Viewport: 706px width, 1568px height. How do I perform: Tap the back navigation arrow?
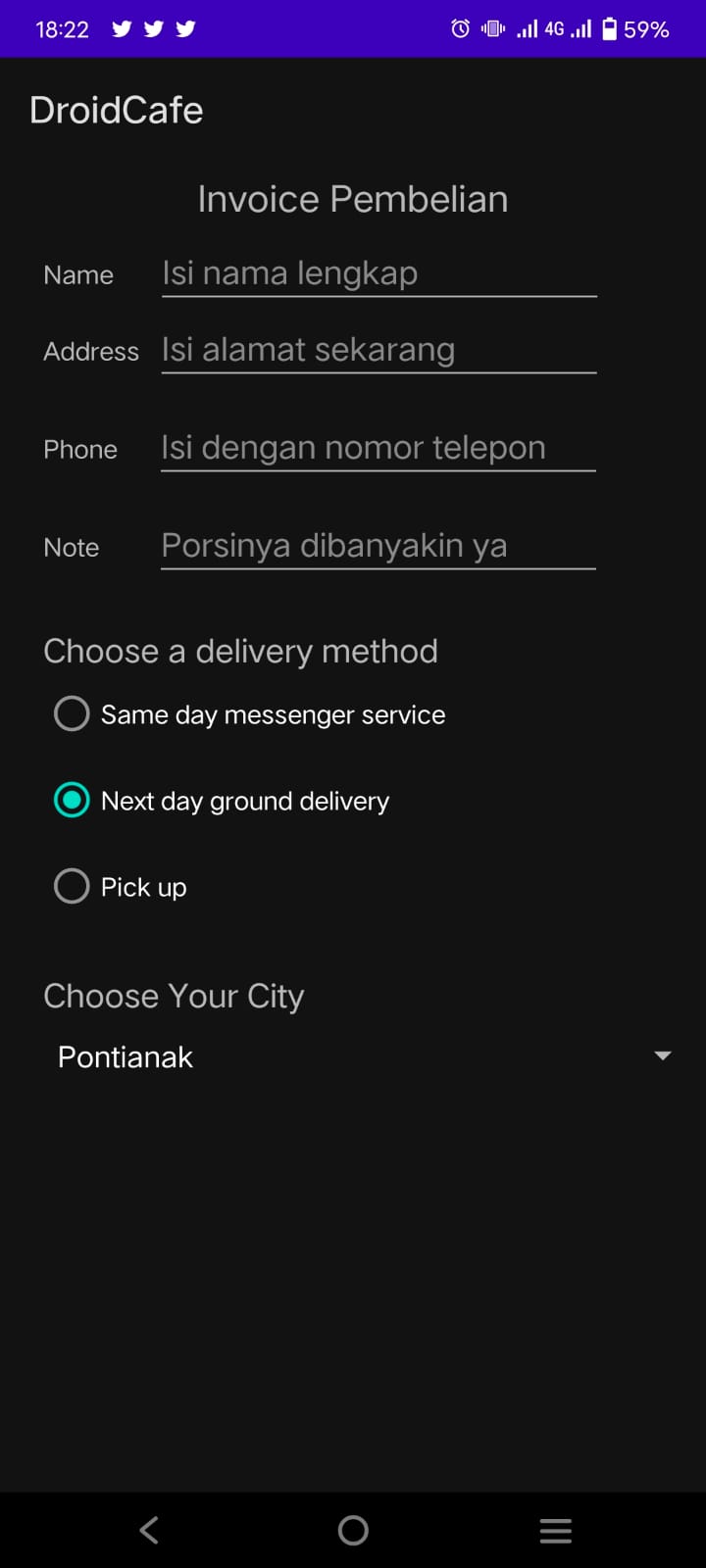click(x=148, y=1530)
